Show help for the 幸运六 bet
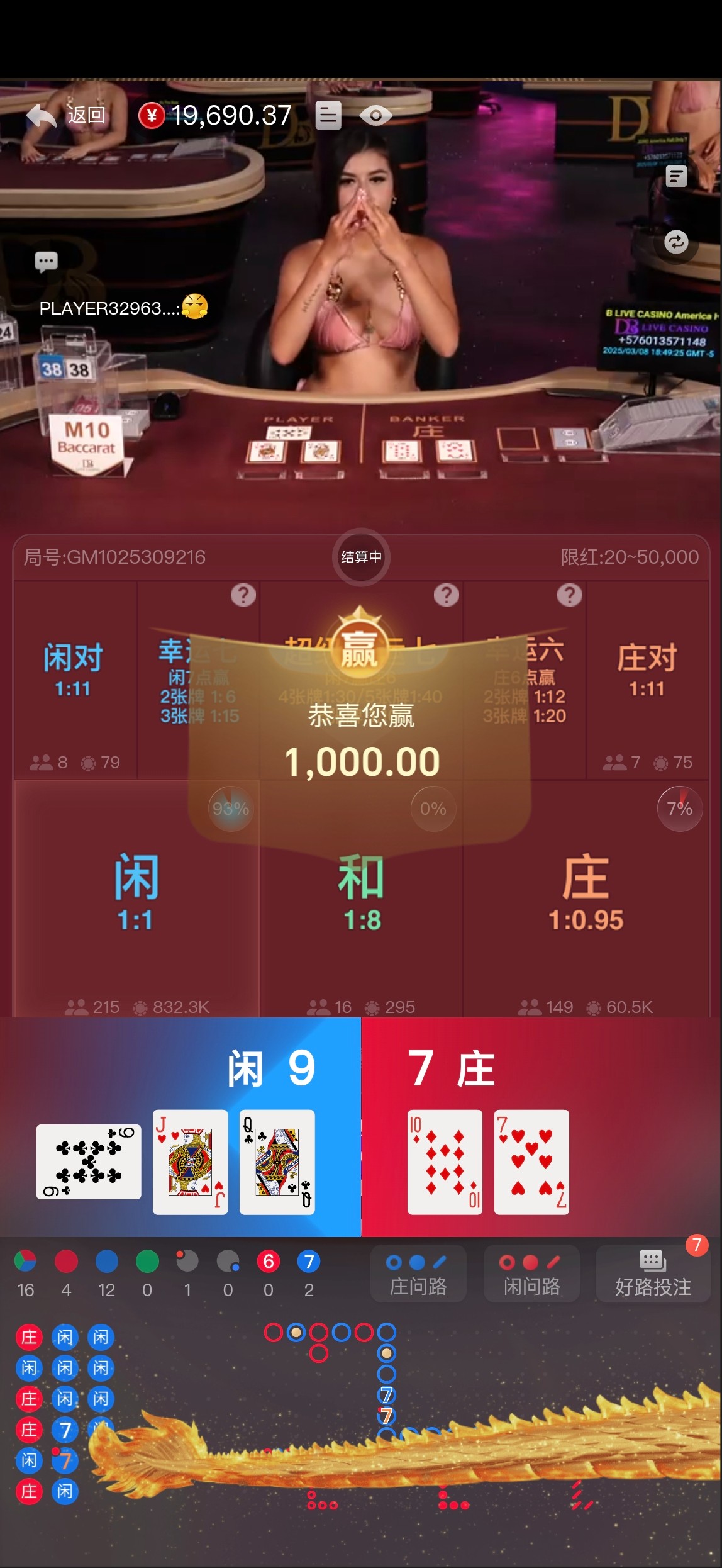This screenshot has height=1568, width=722. point(570,595)
